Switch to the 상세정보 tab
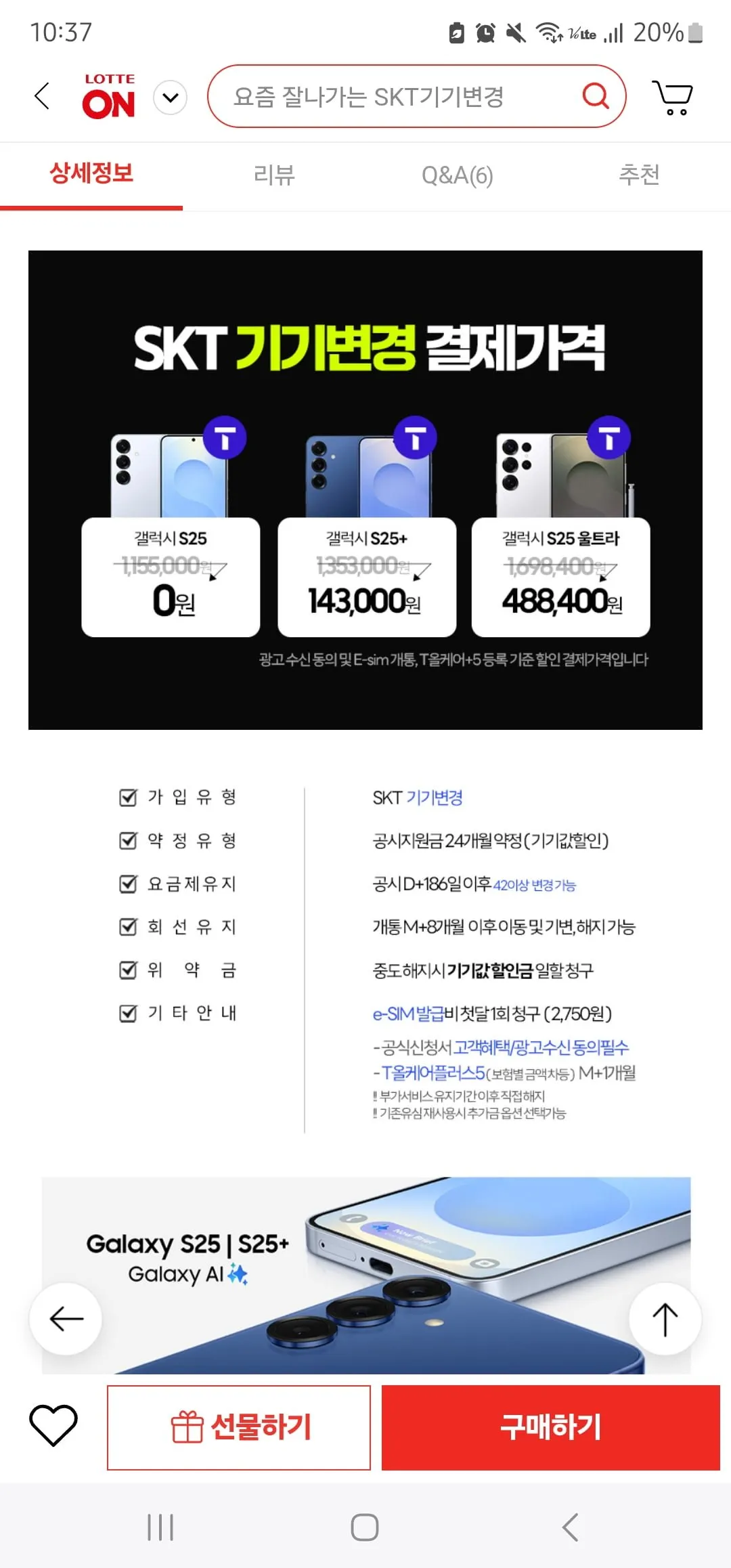This screenshot has height=1568, width=731. click(91, 174)
